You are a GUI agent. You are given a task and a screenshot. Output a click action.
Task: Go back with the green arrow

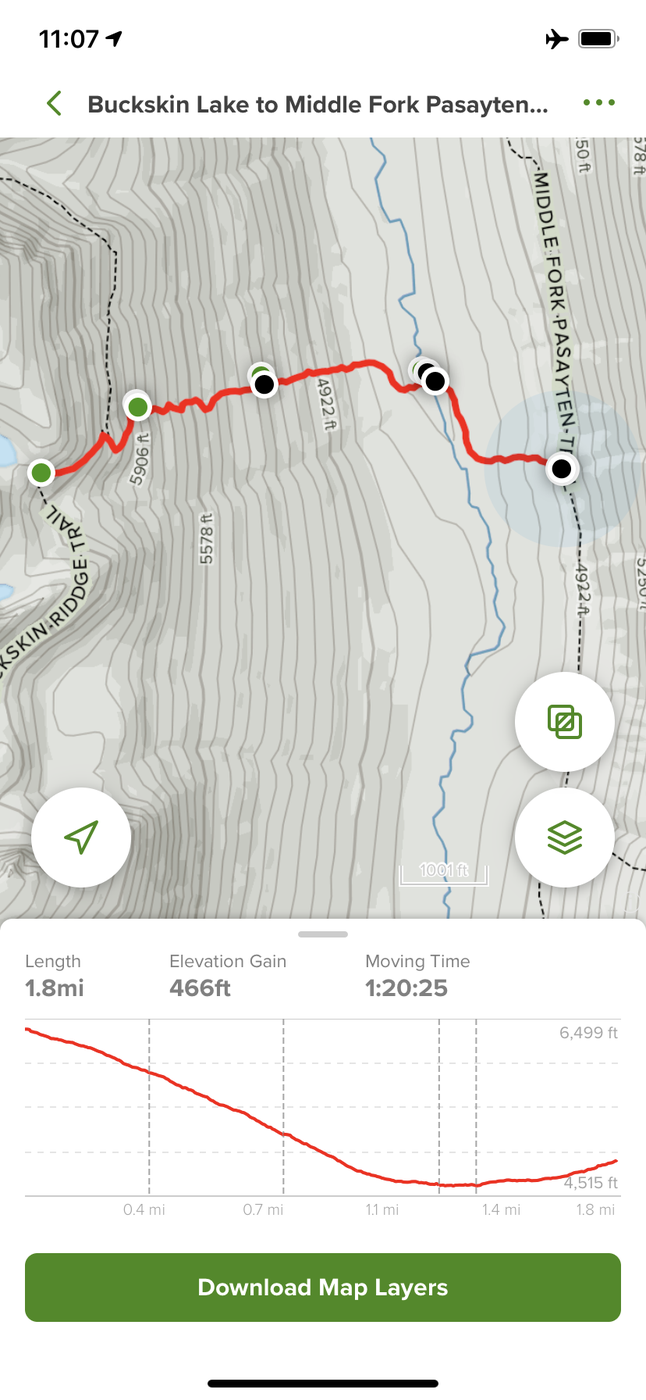(x=54, y=103)
